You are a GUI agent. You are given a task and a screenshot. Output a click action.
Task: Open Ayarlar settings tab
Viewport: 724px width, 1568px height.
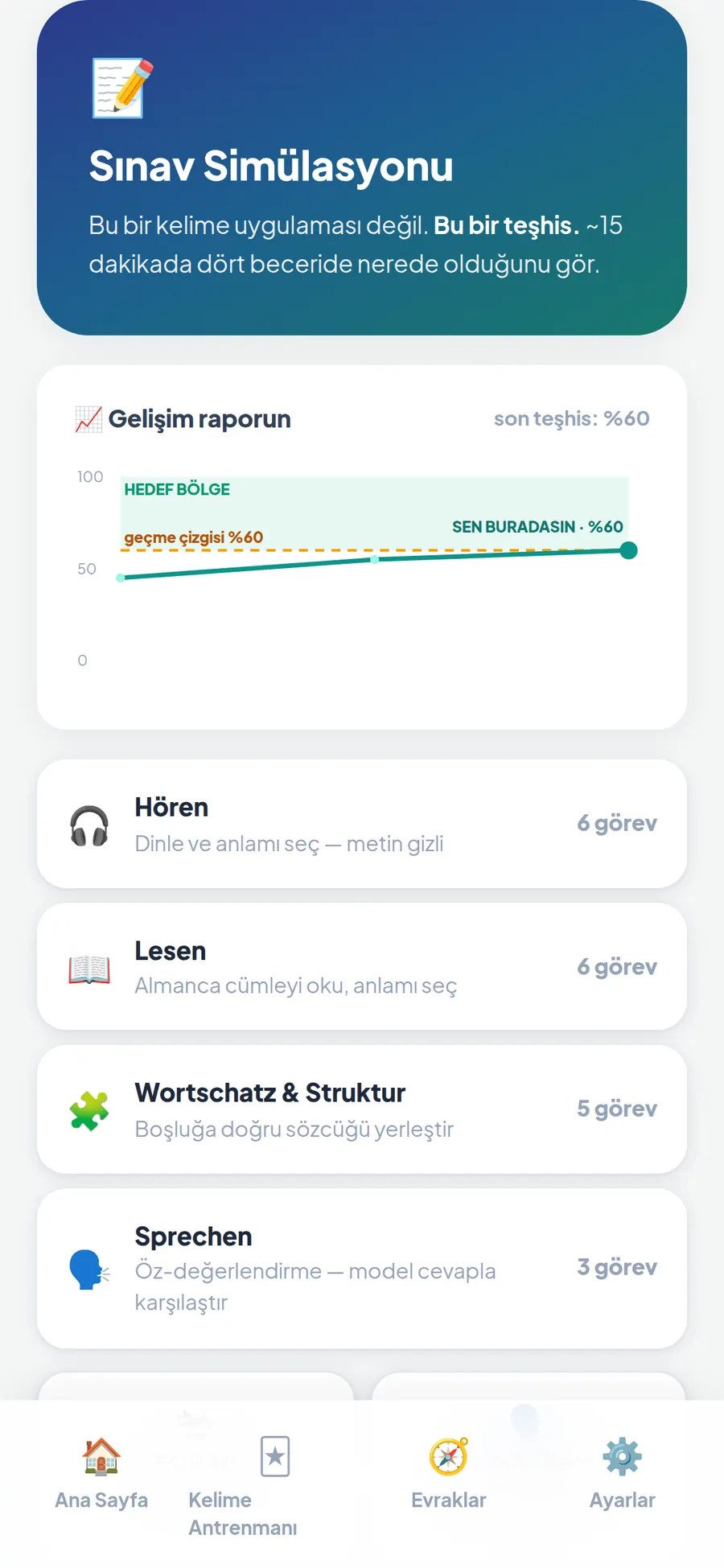point(623,1474)
